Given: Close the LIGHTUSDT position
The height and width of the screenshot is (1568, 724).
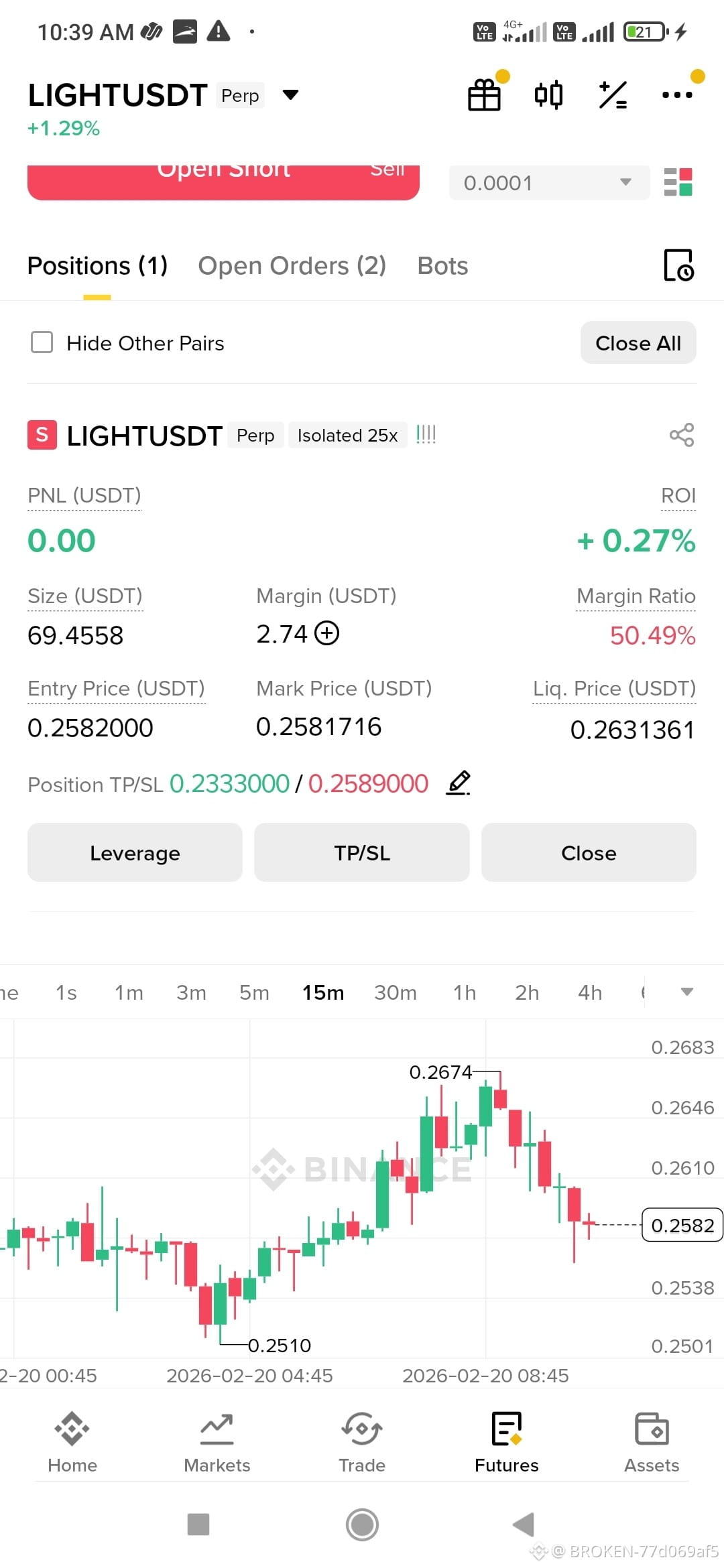Looking at the screenshot, I should (x=589, y=852).
